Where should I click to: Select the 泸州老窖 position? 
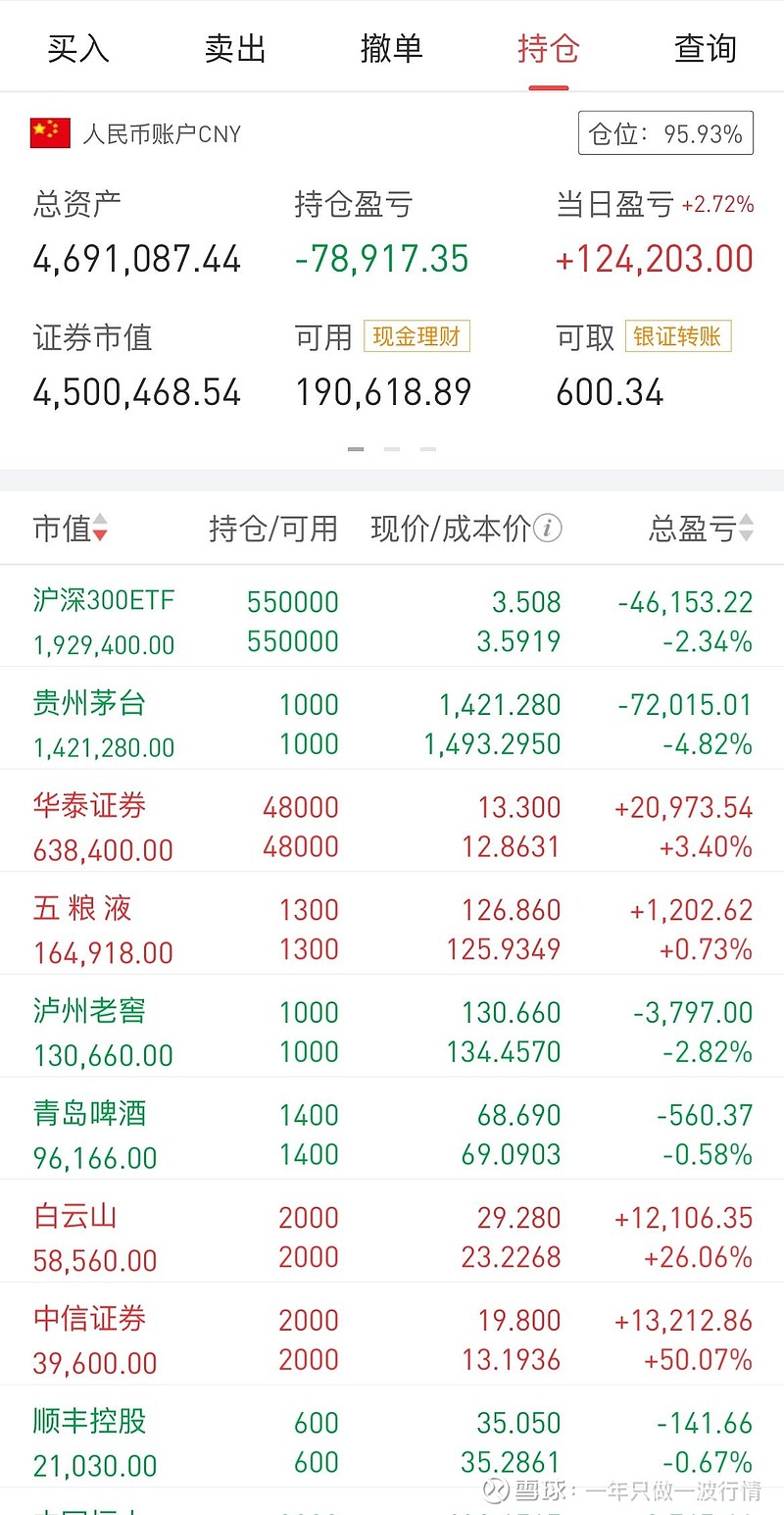click(392, 1027)
